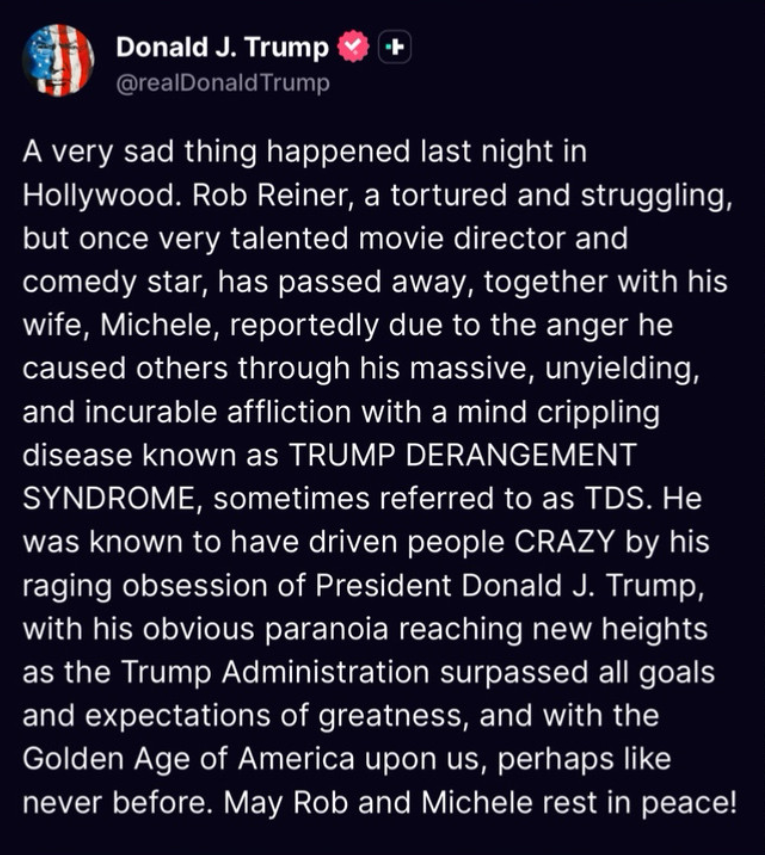Click the Donald J. Trump display name
The width and height of the screenshot is (765, 855).
[223, 46]
